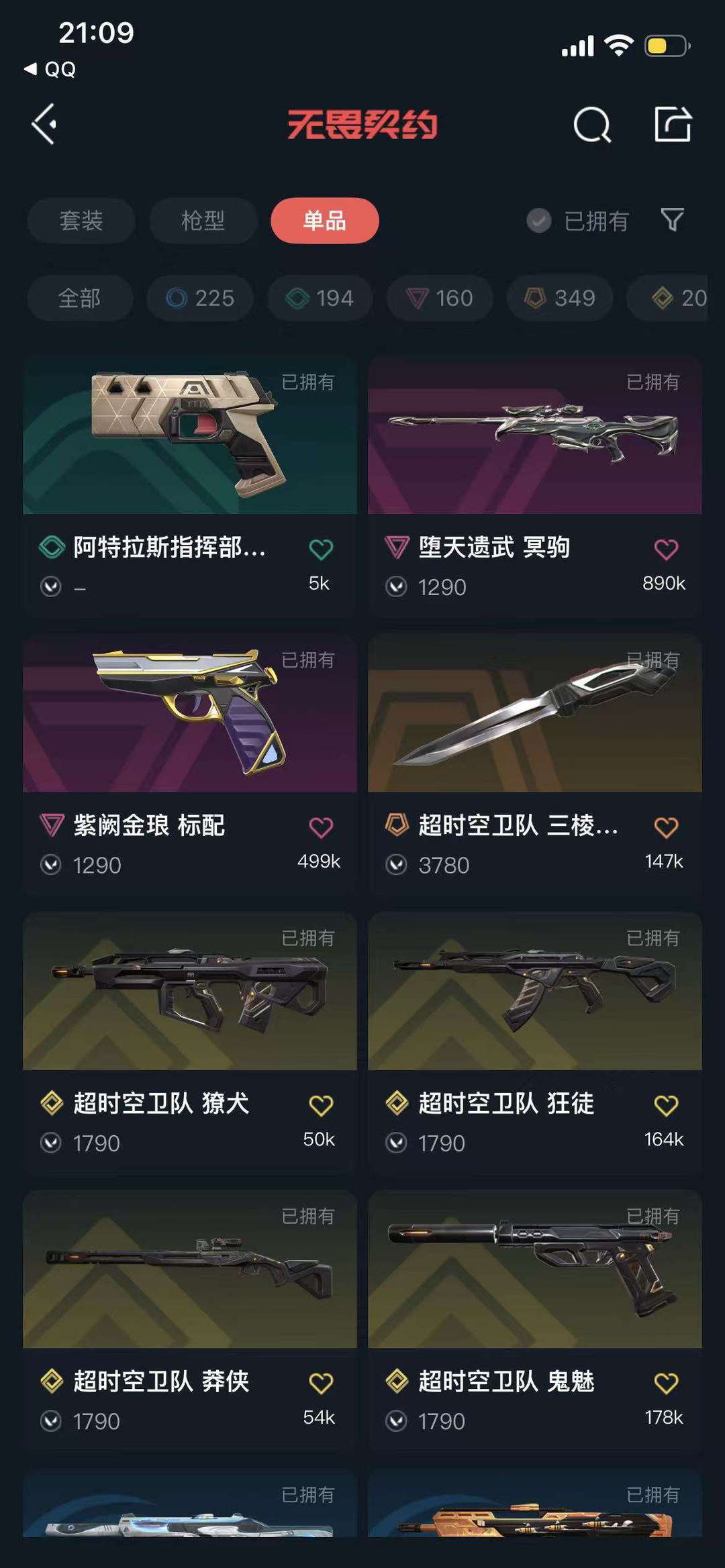725x1568 pixels.
Task: Open 超时空卫队 三棱 knife card
Action: [x=535, y=764]
